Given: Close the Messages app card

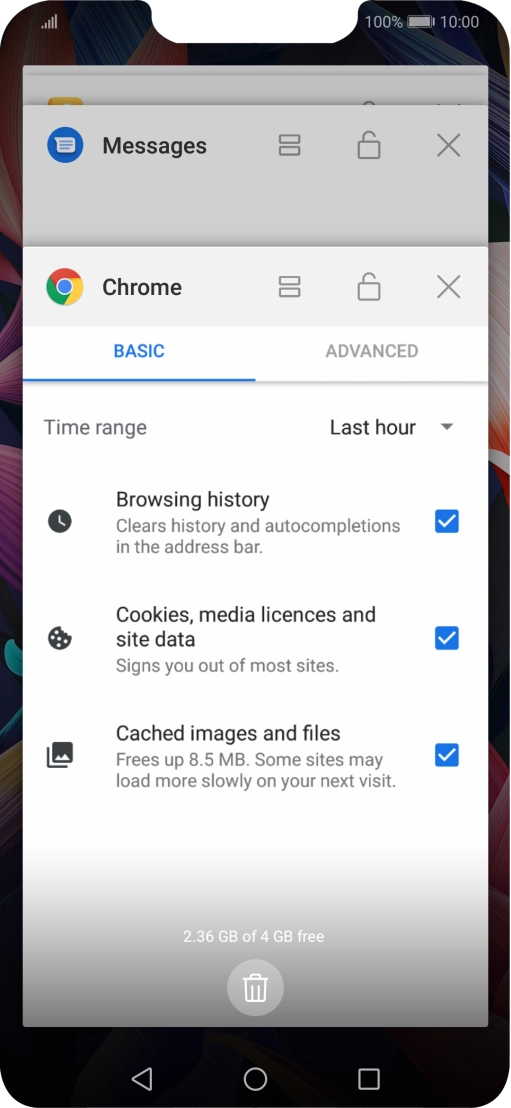Looking at the screenshot, I should [x=448, y=146].
